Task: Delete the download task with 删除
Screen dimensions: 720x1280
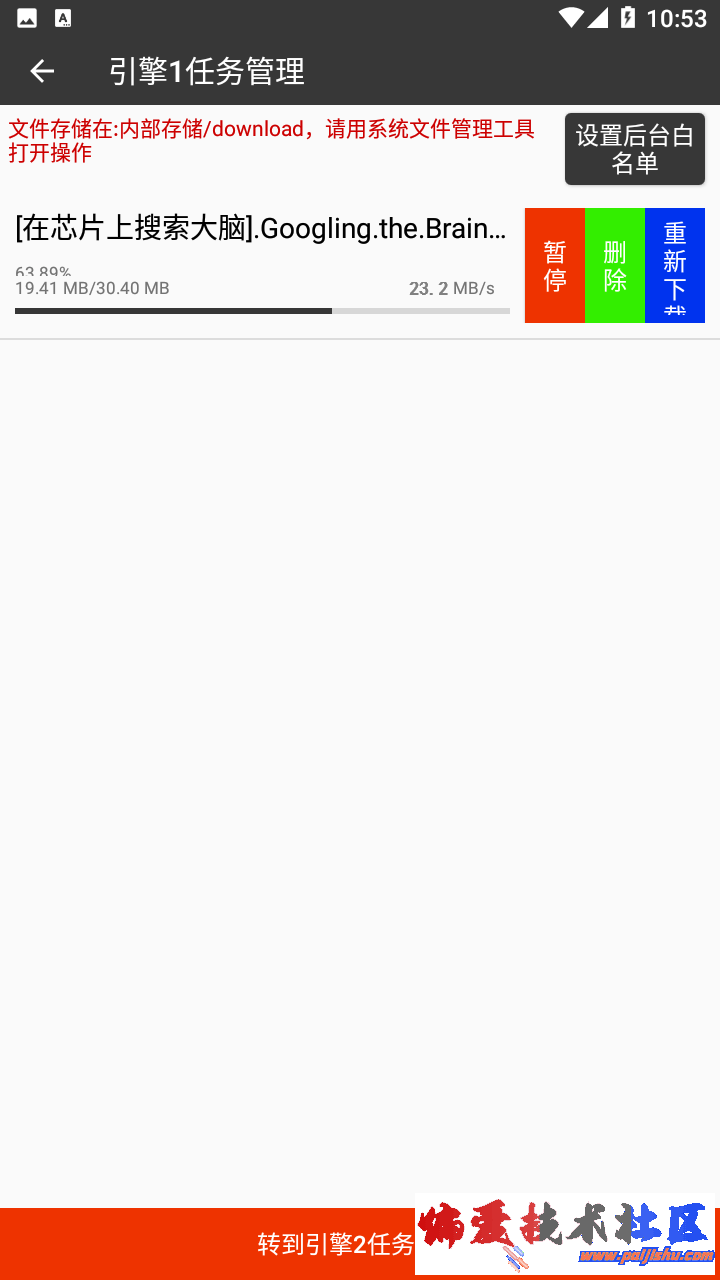Action: (614, 265)
